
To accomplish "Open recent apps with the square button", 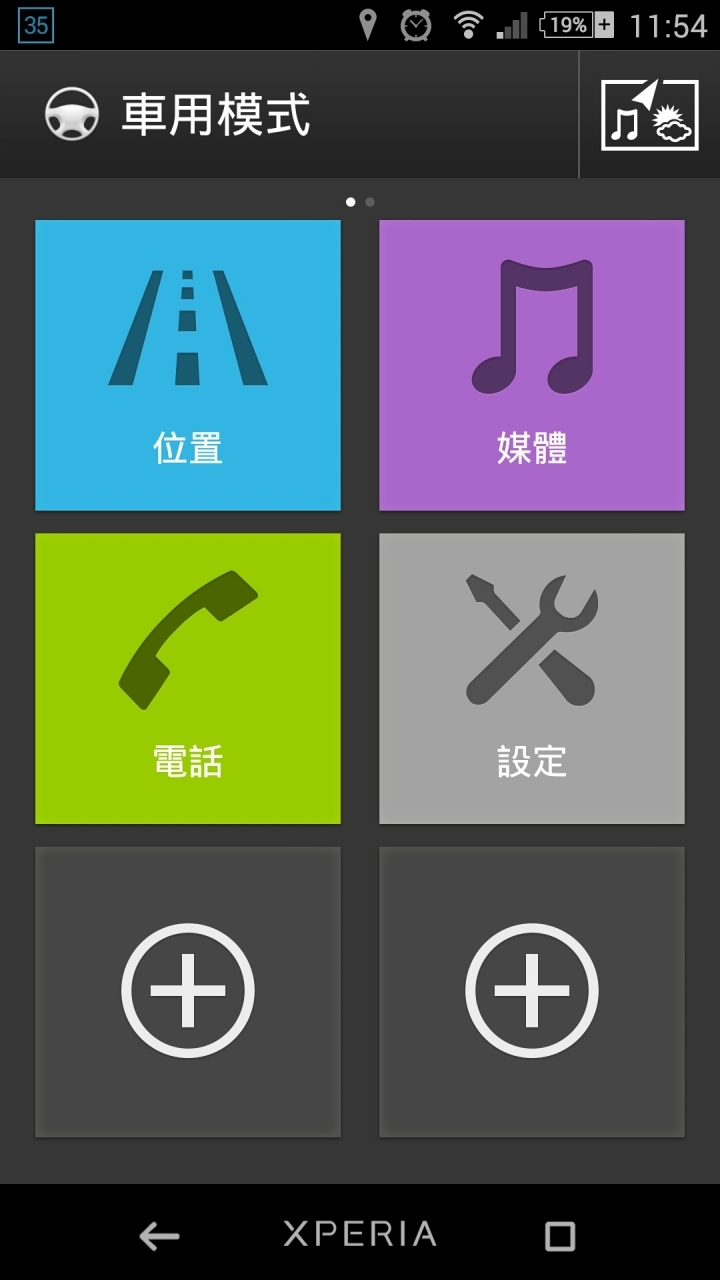I will (560, 1237).
